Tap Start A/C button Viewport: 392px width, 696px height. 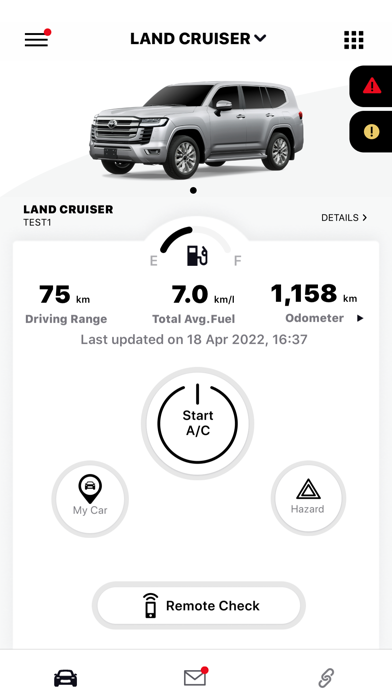click(x=198, y=423)
